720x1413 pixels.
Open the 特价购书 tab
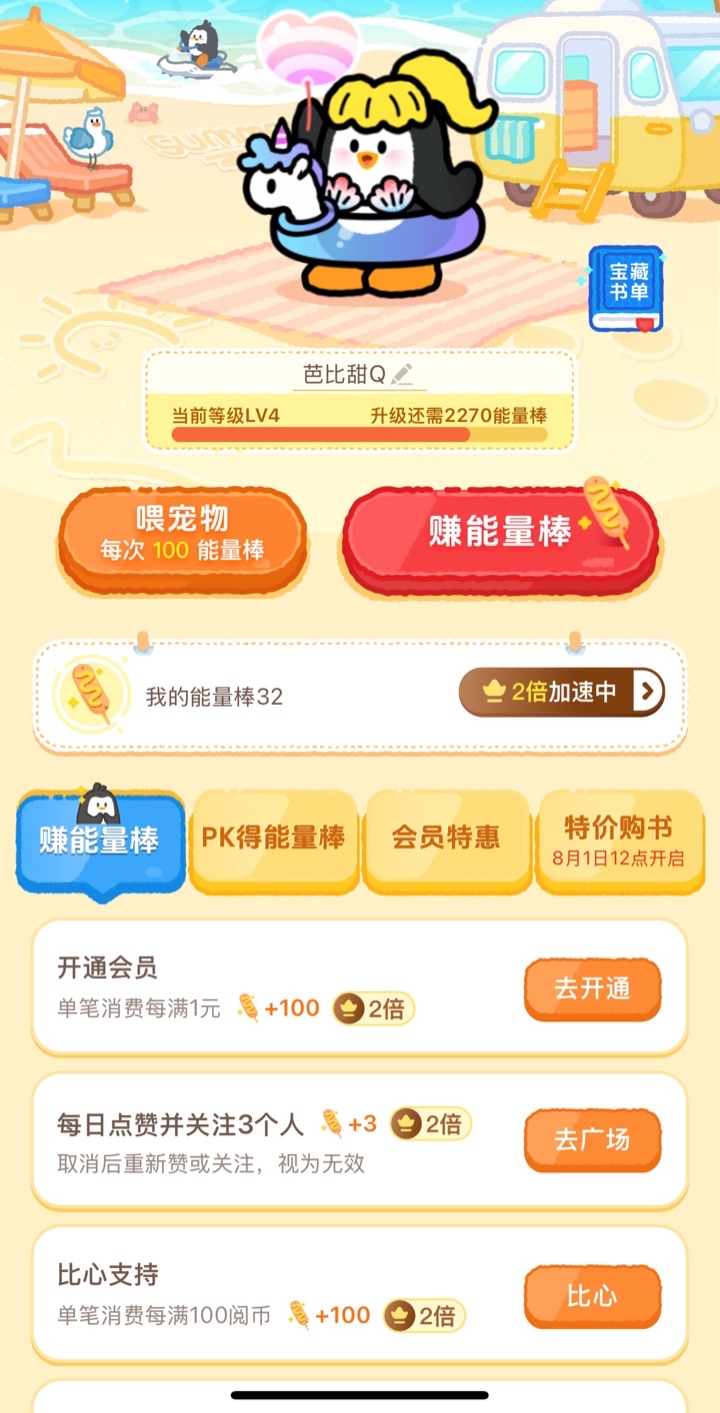point(619,838)
